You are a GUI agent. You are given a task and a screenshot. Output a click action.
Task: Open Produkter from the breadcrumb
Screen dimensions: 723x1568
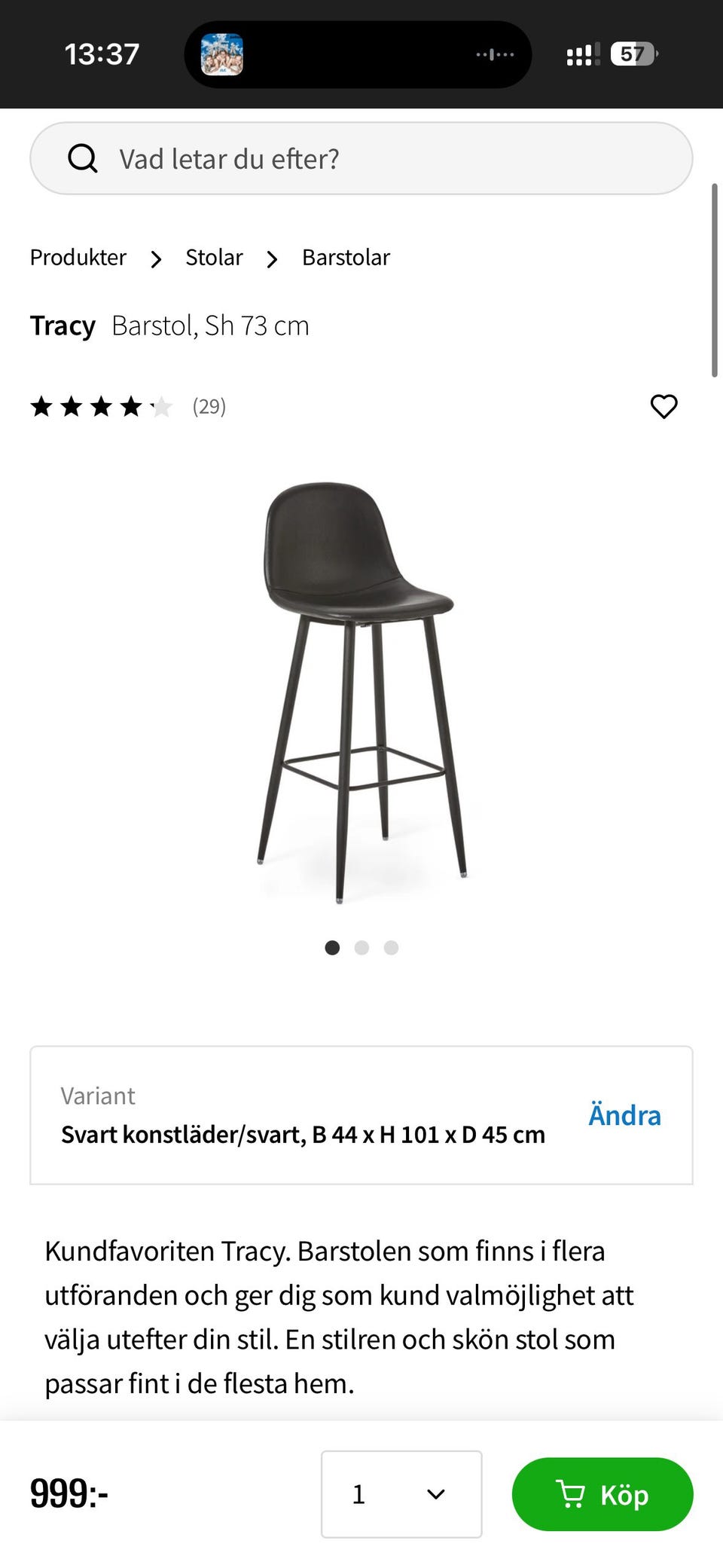pyautogui.click(x=78, y=257)
